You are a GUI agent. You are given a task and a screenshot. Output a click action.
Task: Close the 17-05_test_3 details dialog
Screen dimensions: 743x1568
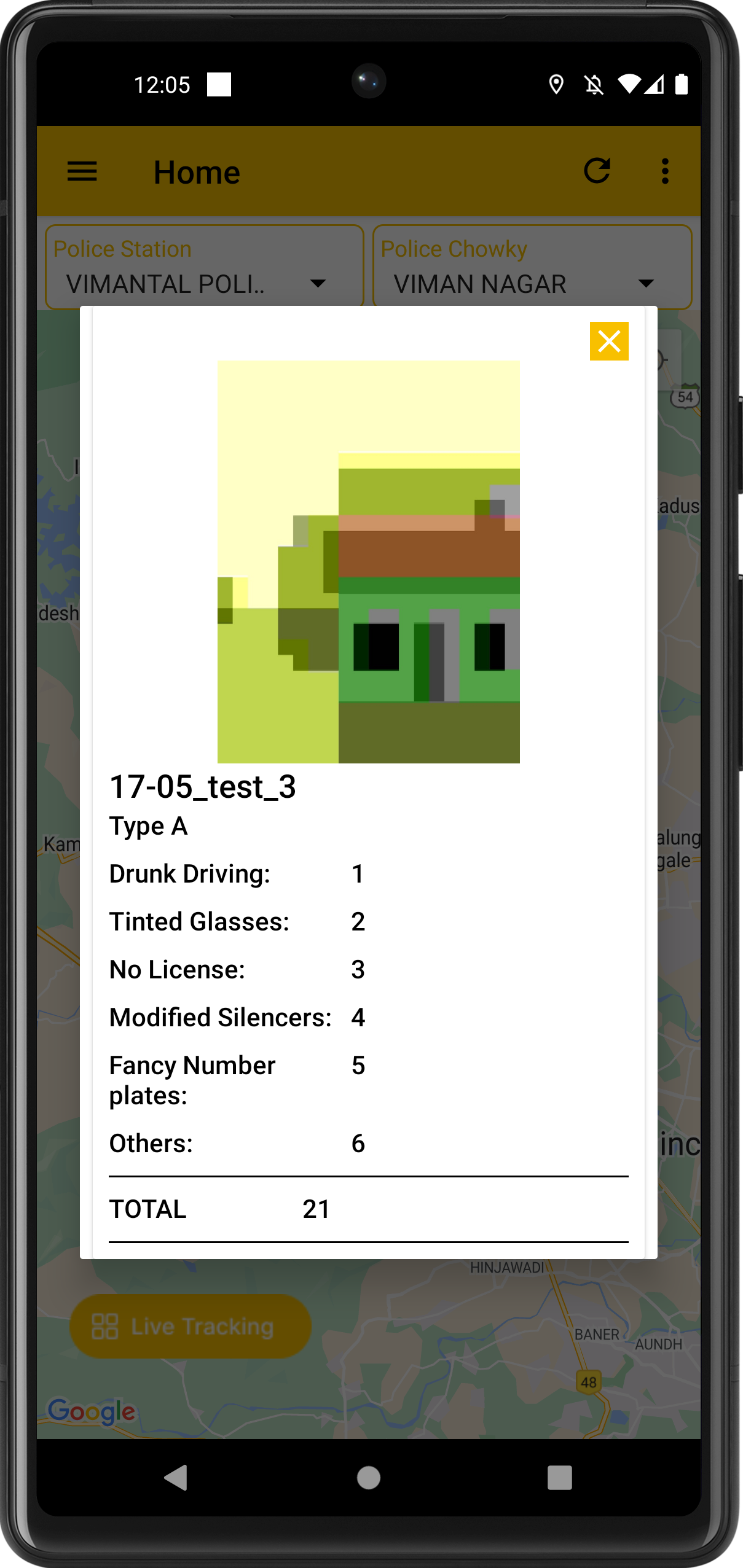pos(608,341)
